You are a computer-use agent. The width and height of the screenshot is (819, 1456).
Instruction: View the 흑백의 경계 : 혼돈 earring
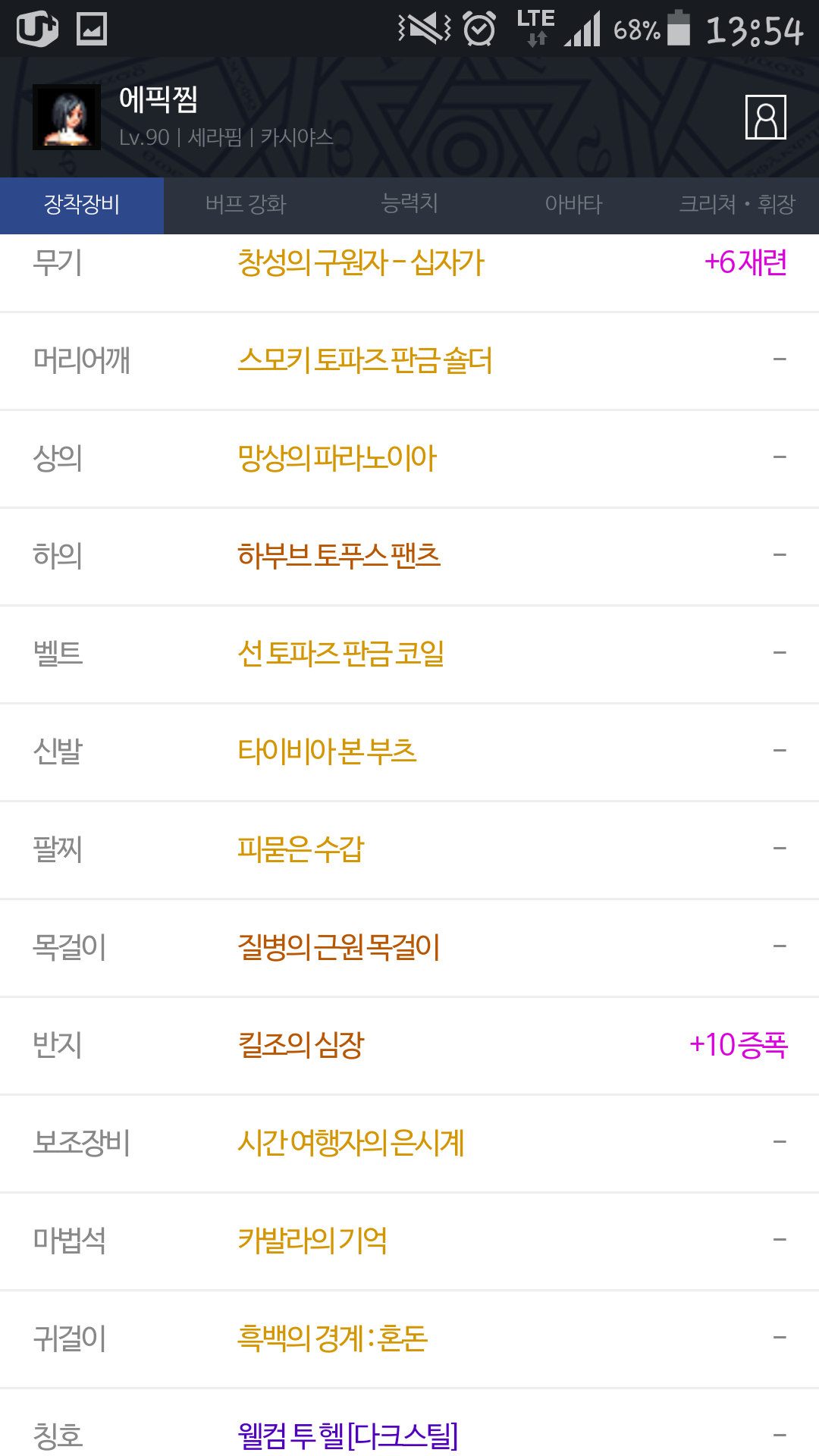pos(409,1339)
